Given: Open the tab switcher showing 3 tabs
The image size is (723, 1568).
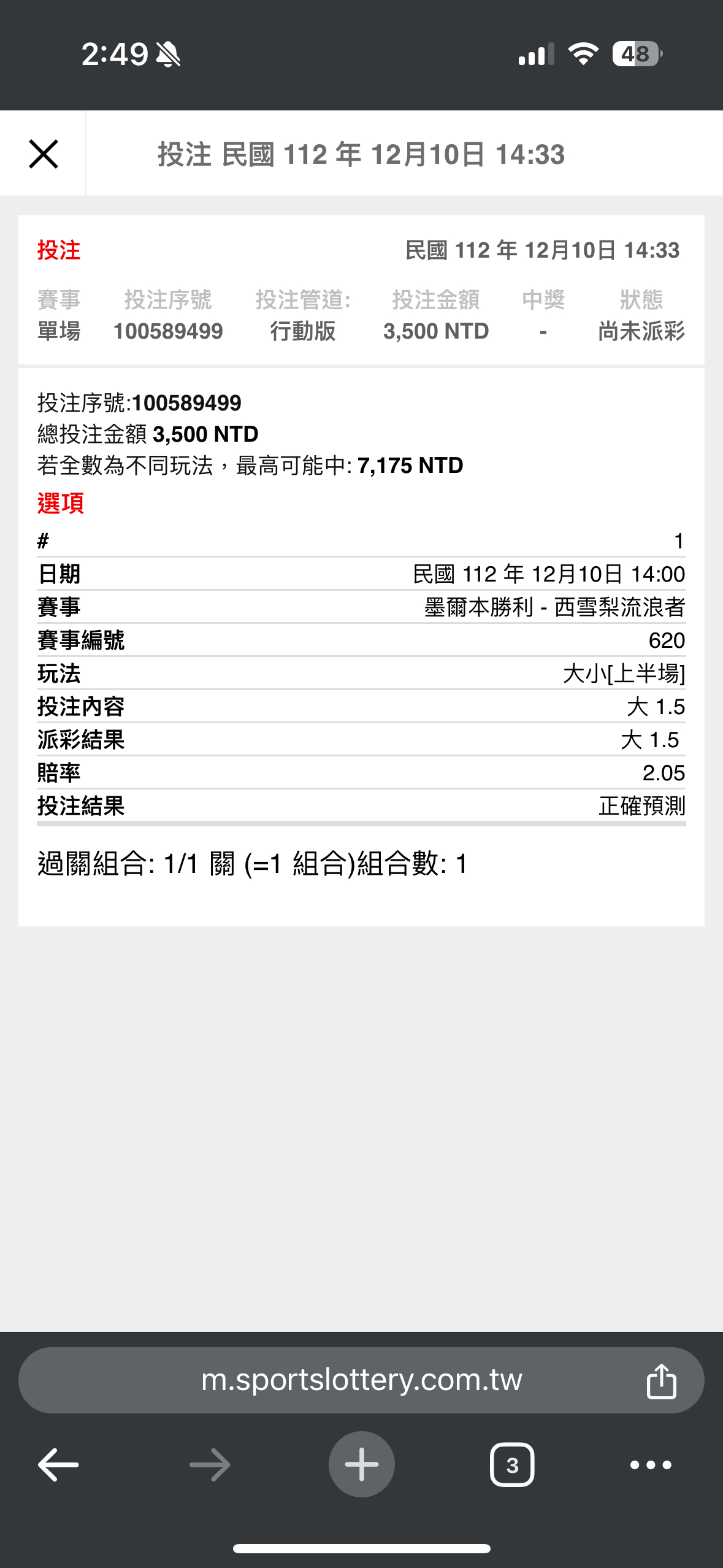Looking at the screenshot, I should point(512,1465).
